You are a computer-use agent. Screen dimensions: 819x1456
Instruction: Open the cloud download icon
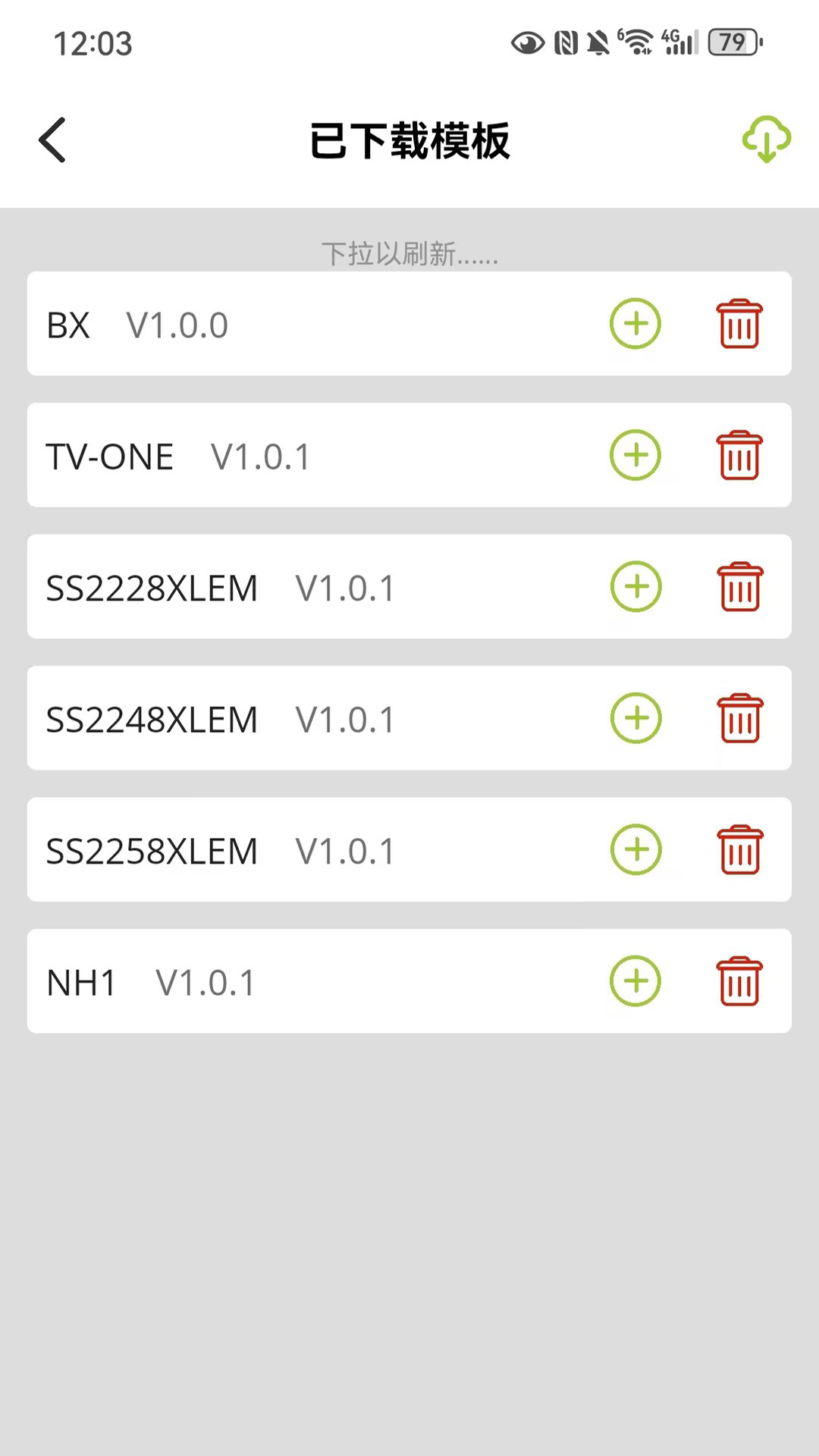pyautogui.click(x=766, y=140)
